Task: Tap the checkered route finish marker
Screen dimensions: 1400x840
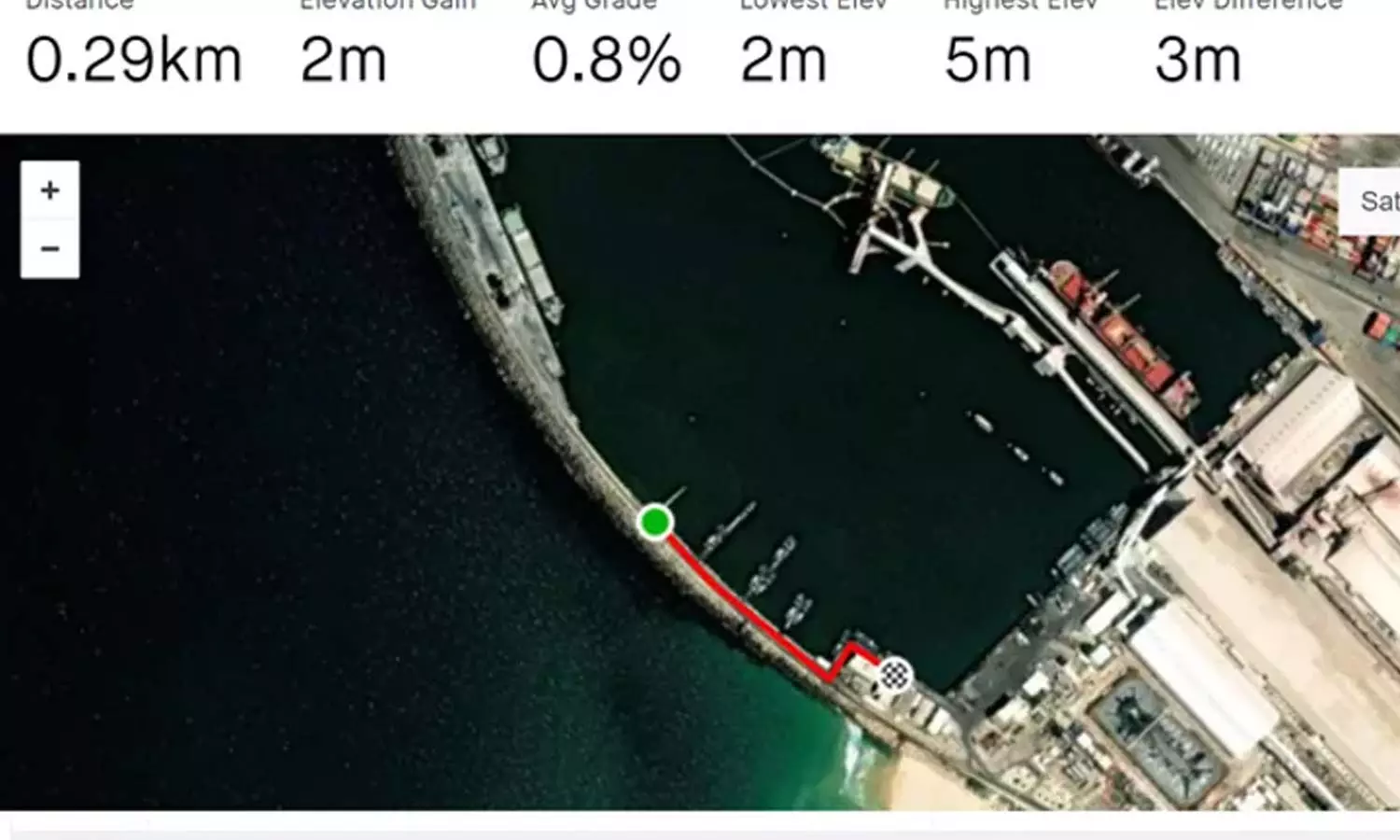Action: click(x=895, y=673)
